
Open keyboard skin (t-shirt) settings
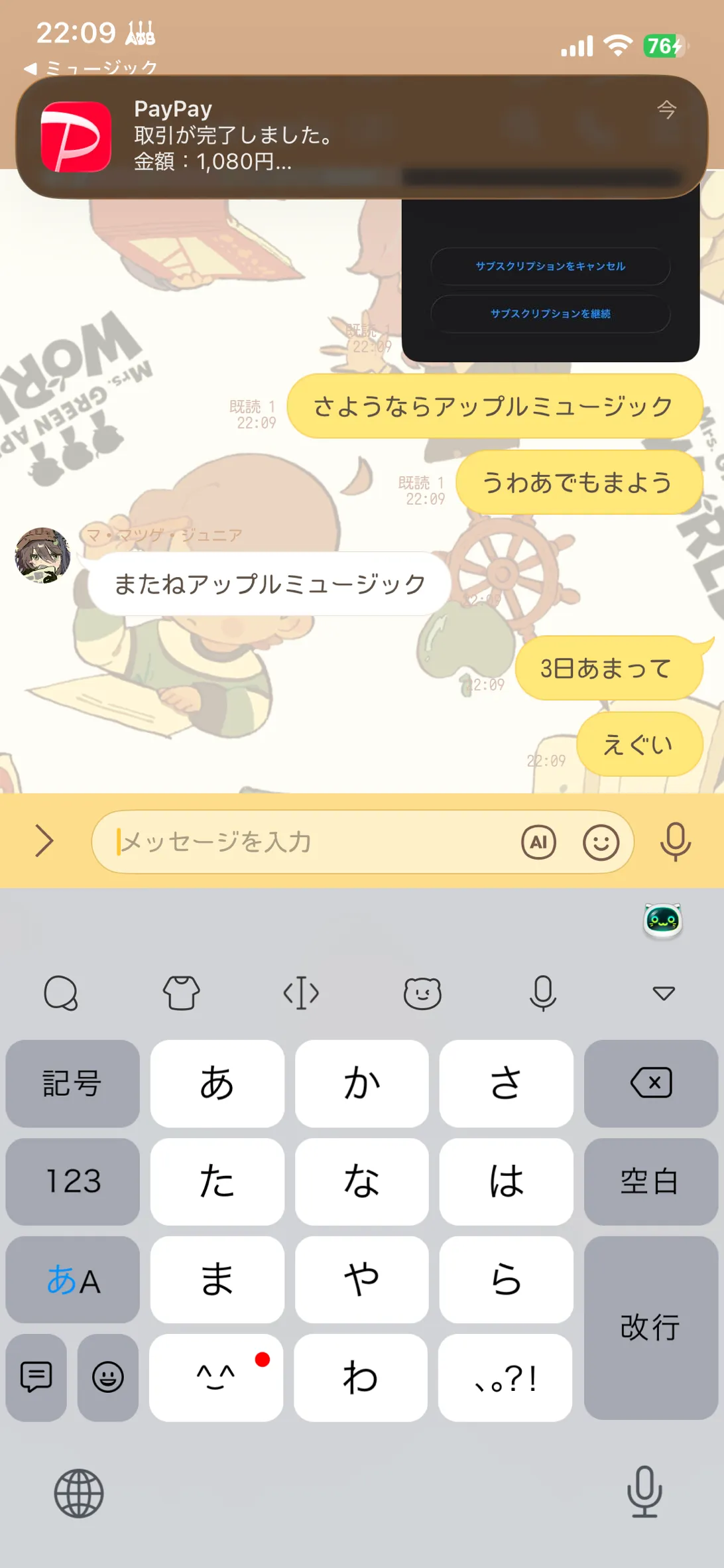pyautogui.click(x=181, y=993)
